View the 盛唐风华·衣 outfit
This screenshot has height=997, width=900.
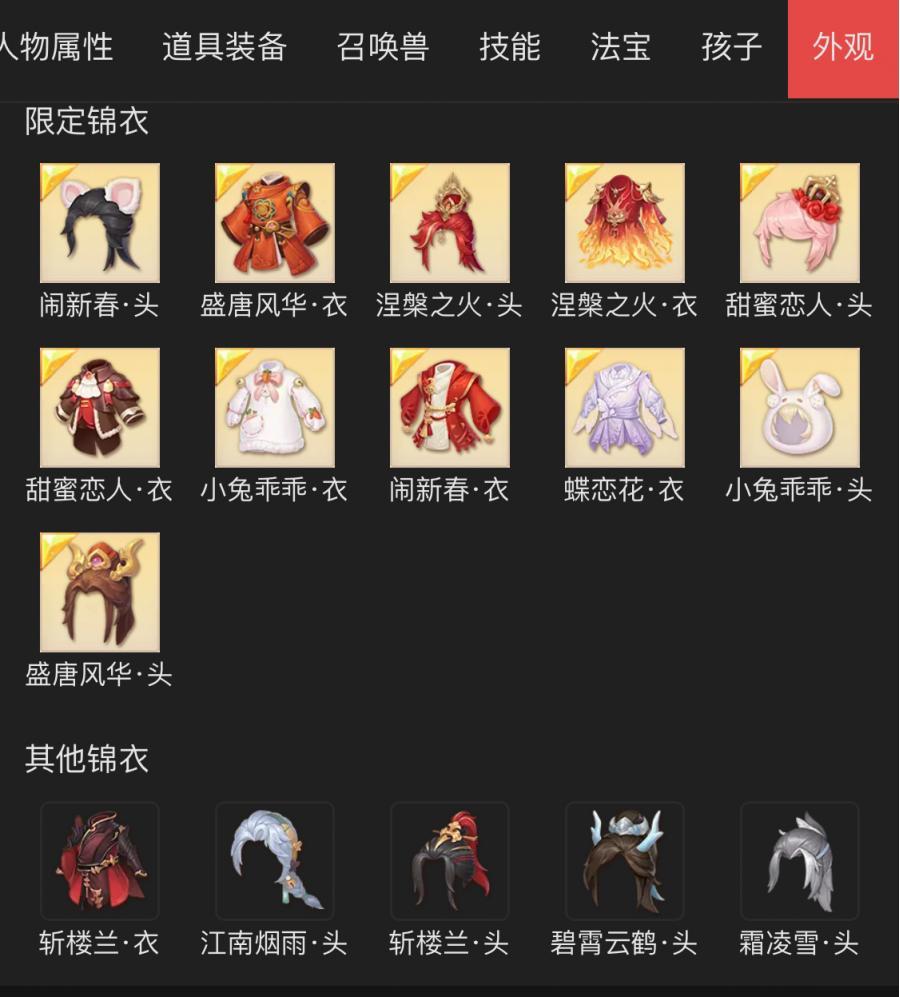[x=274, y=223]
